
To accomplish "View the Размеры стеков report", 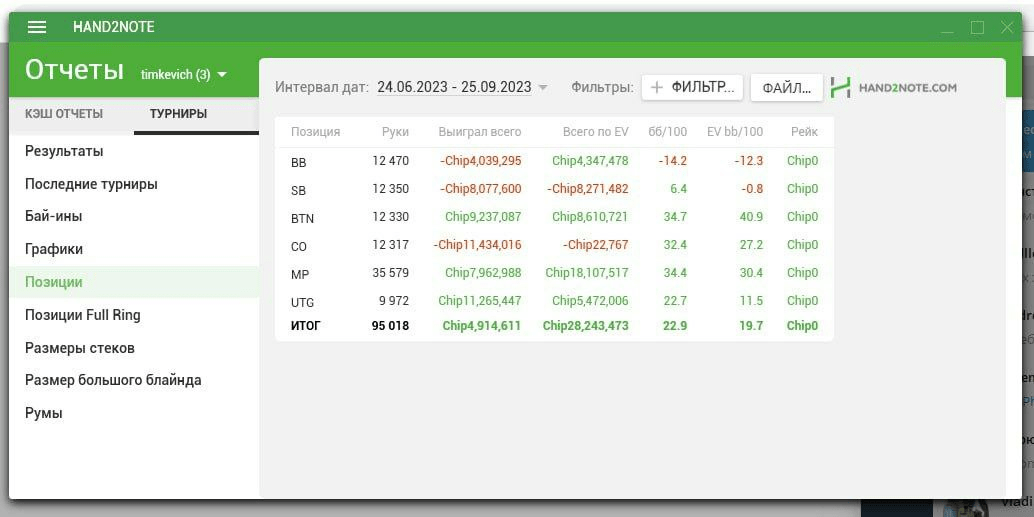I will point(80,348).
